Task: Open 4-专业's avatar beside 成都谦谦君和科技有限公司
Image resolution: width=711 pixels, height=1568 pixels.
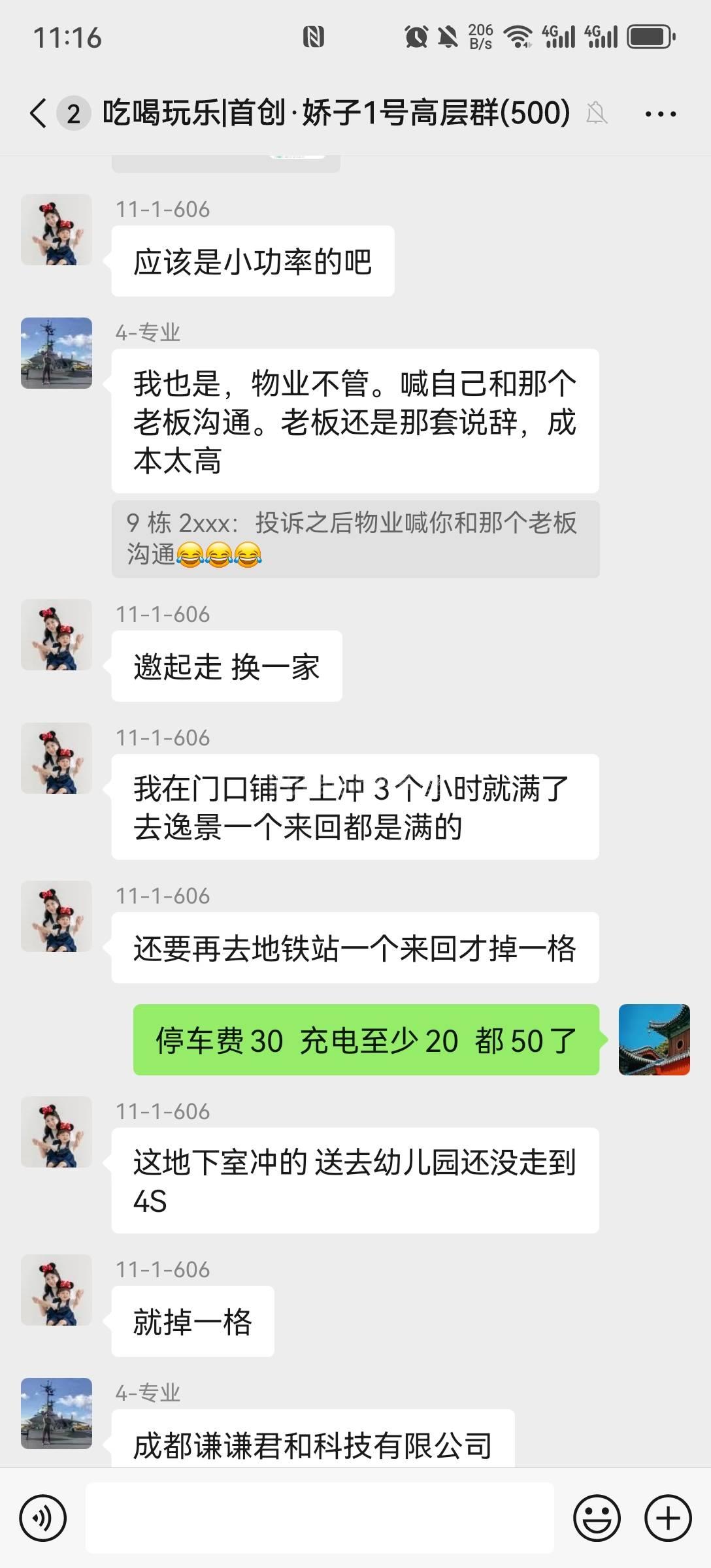Action: pos(57,1413)
